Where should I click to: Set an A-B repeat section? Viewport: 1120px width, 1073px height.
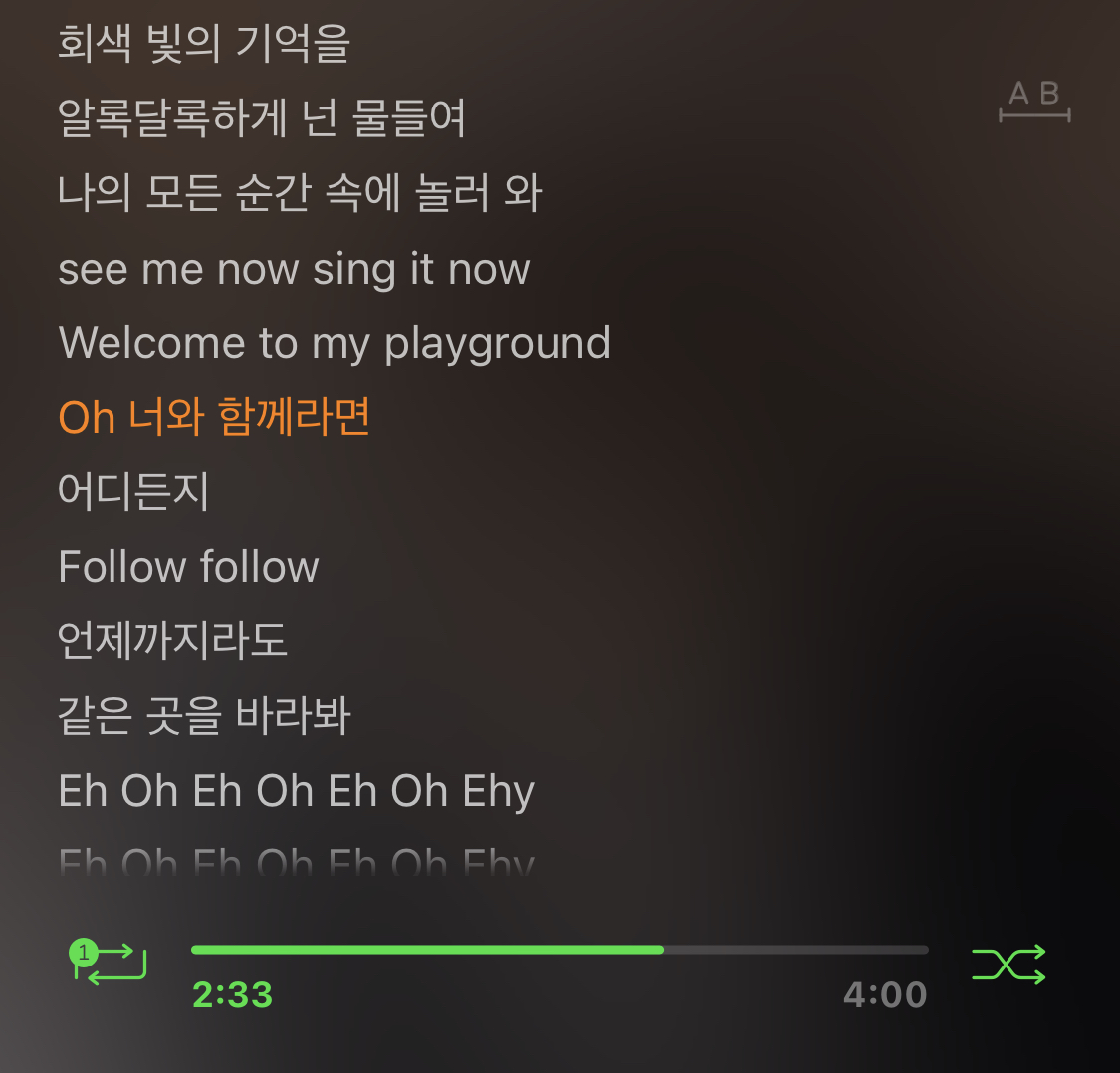1034,101
